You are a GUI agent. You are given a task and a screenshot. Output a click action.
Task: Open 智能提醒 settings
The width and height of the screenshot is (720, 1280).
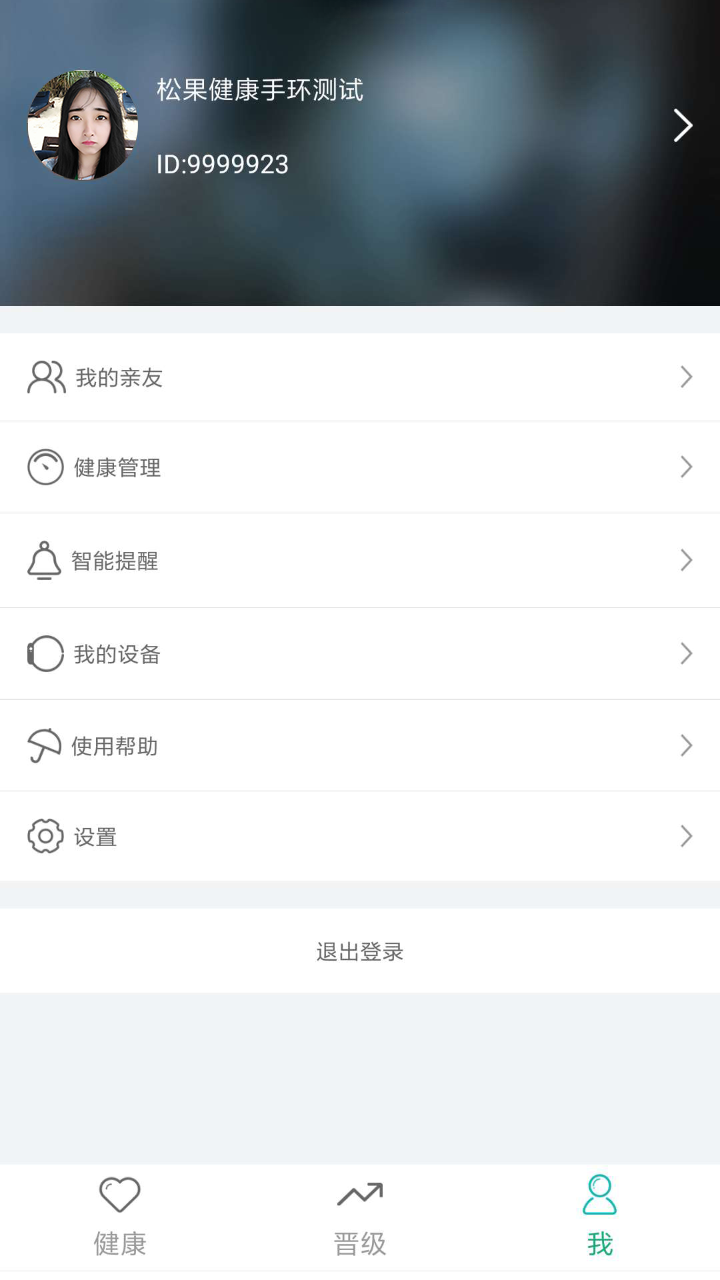point(360,560)
